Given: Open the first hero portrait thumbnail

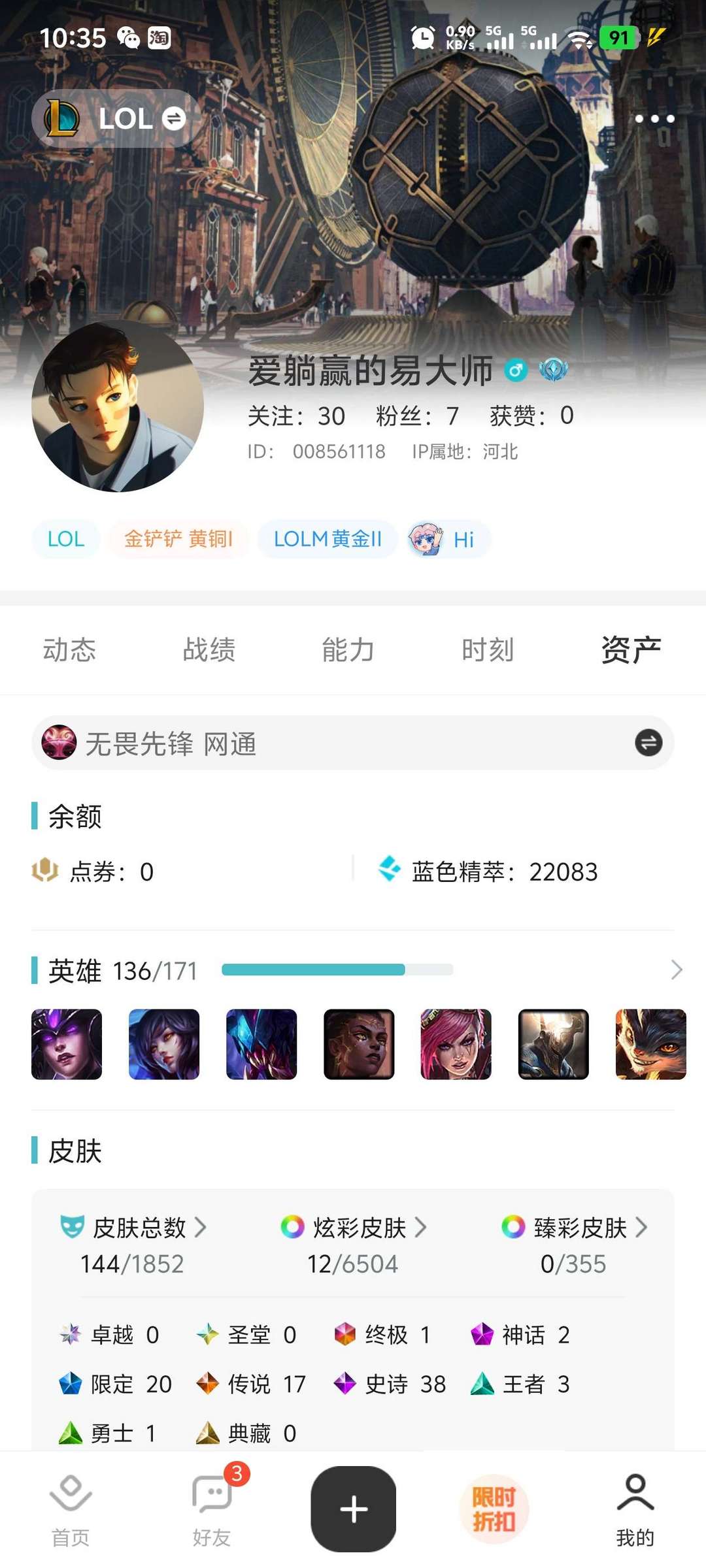Looking at the screenshot, I should coord(66,1045).
